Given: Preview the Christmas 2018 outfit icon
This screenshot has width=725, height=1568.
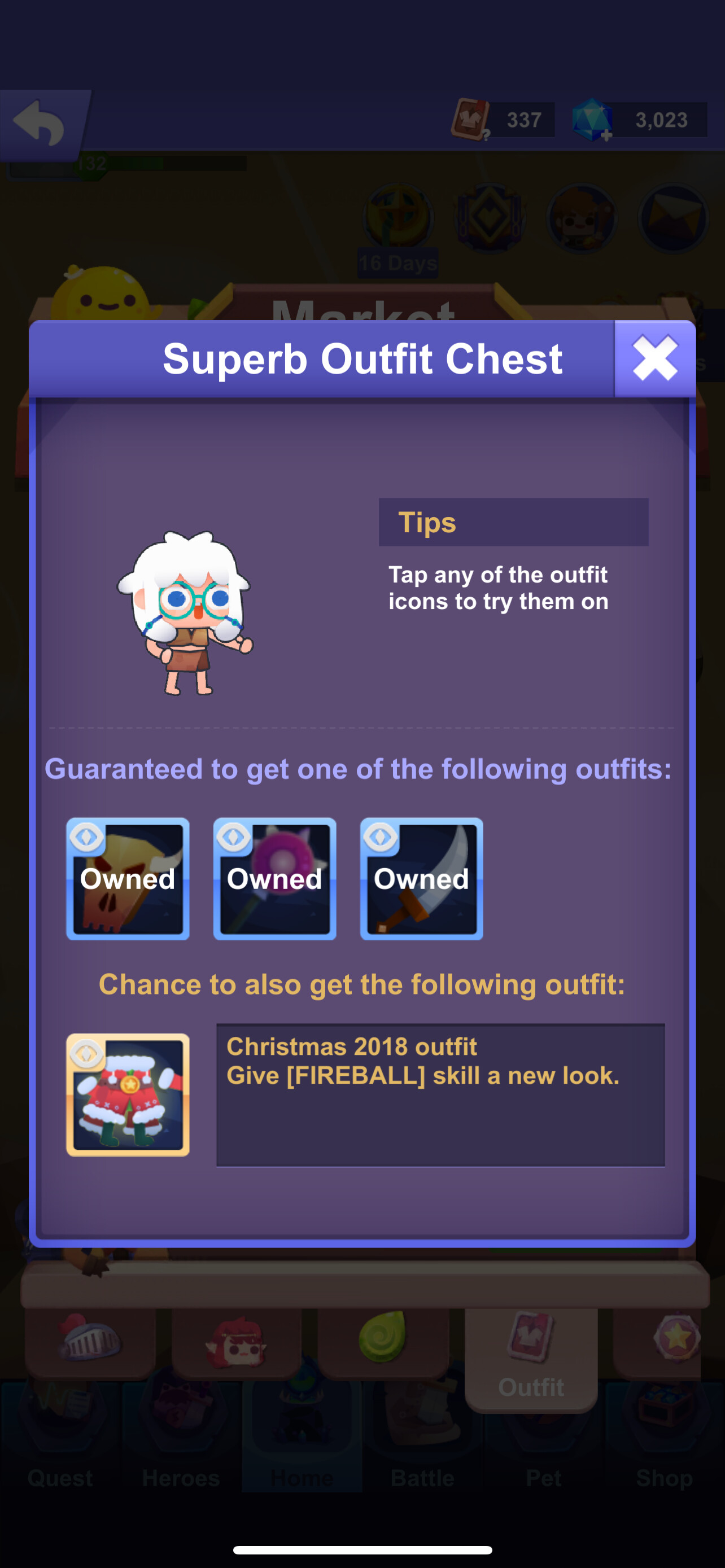Looking at the screenshot, I should coord(128,1094).
